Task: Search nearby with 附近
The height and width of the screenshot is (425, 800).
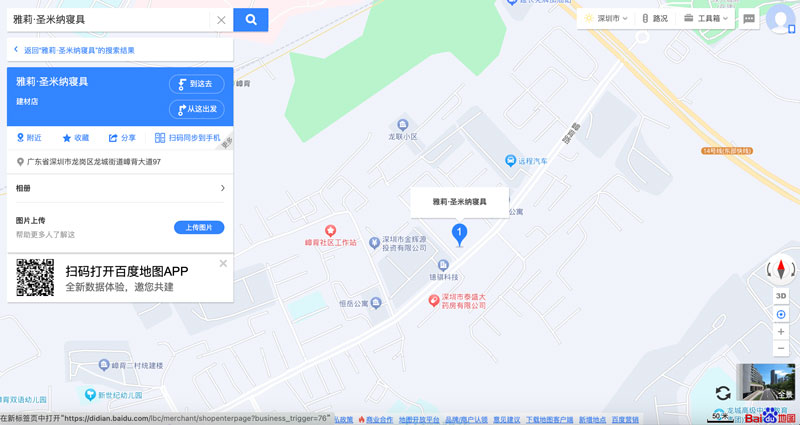Action: tap(29, 138)
